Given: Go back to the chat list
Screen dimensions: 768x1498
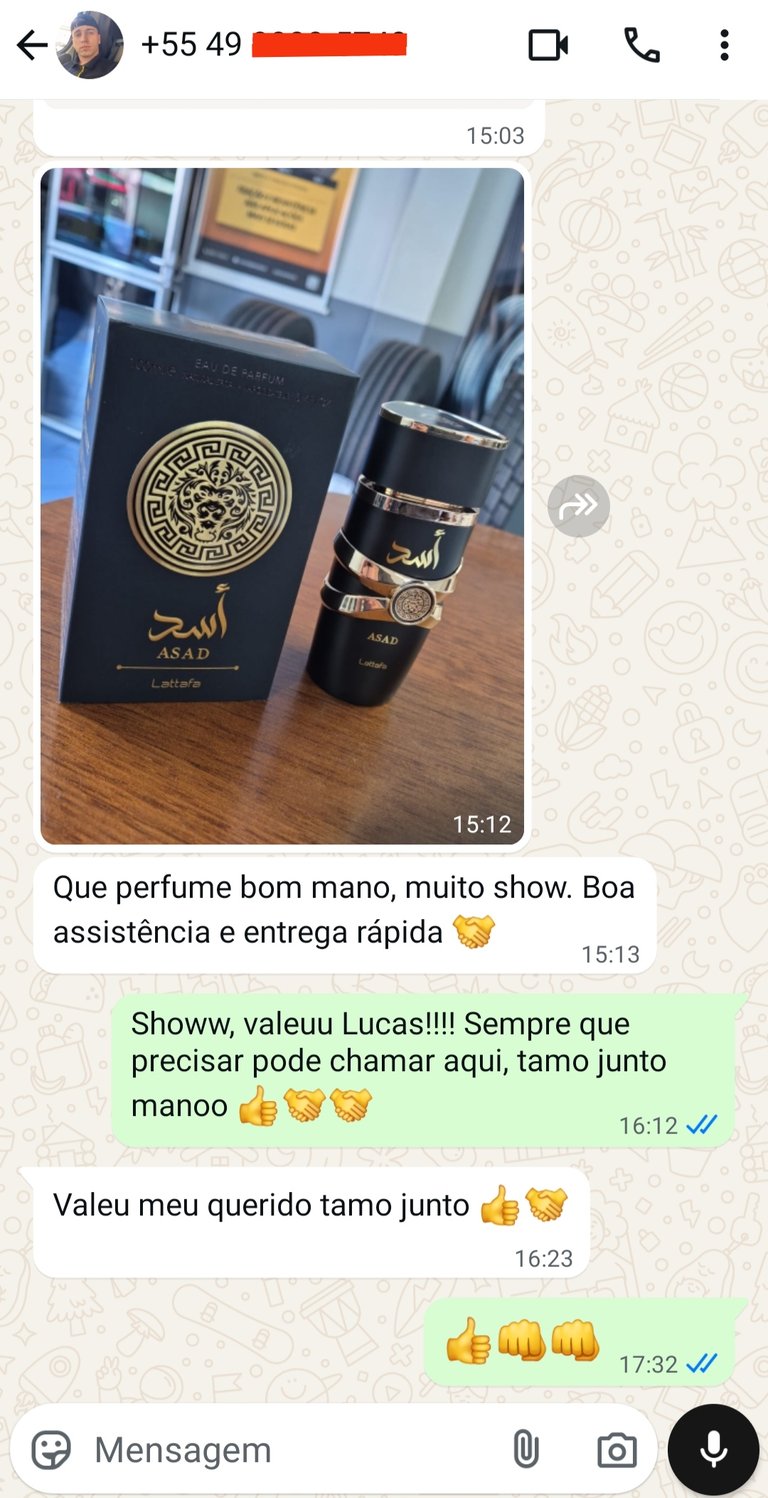Looking at the screenshot, I should click(31, 46).
